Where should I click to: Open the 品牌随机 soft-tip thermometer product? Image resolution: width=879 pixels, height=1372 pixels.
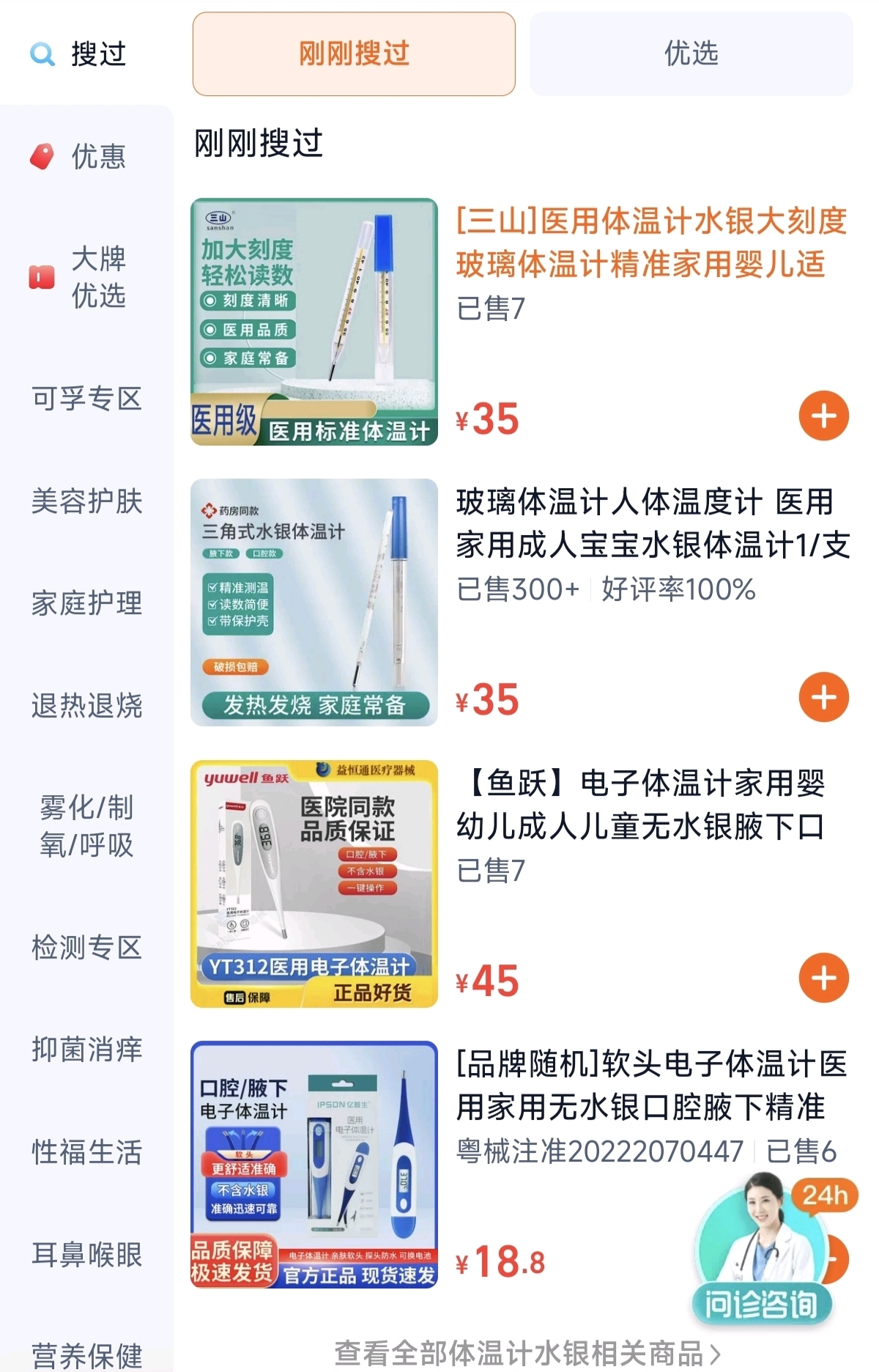click(x=650, y=1085)
